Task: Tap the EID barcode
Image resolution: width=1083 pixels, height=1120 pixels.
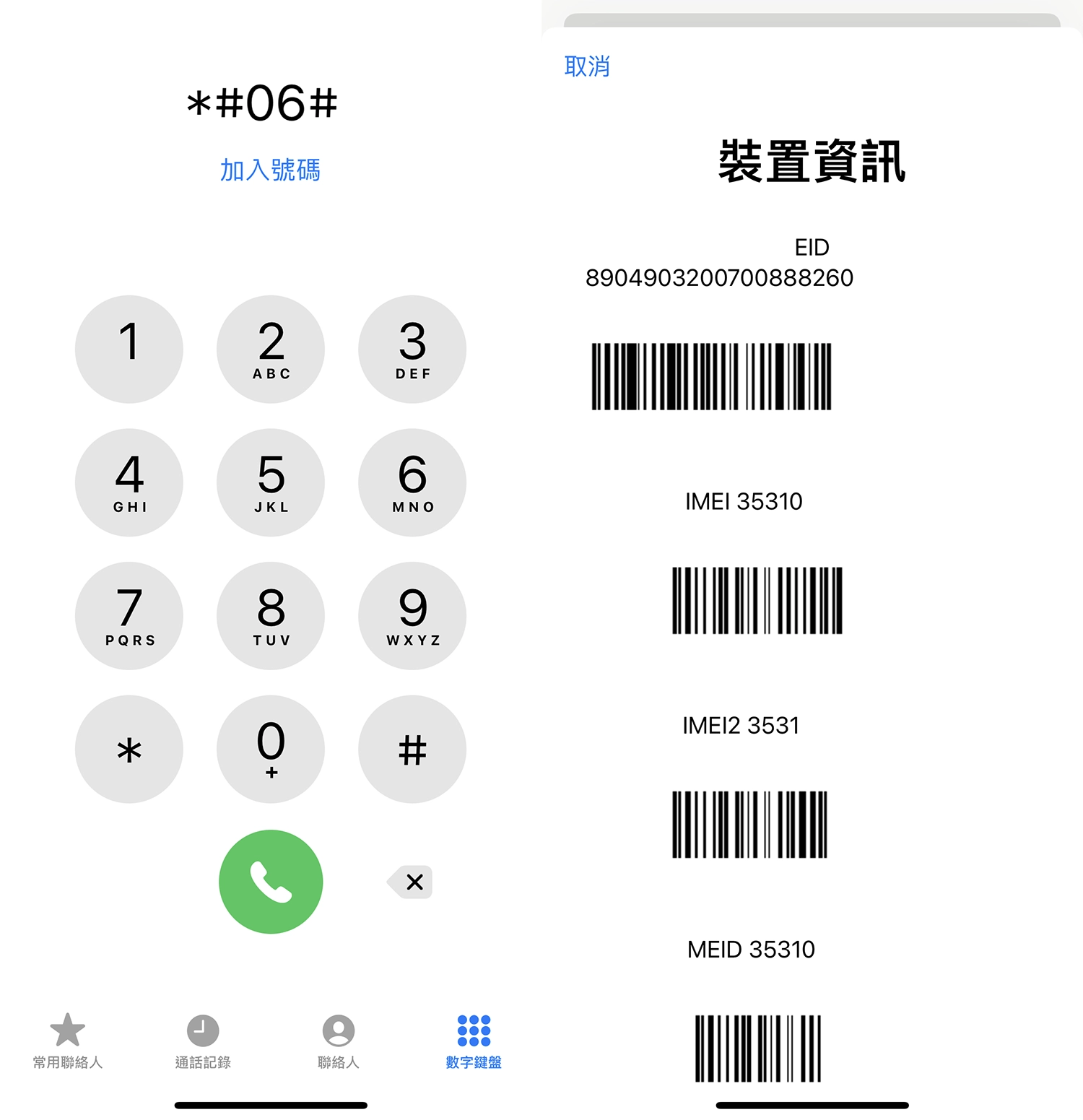Action: tap(711, 375)
